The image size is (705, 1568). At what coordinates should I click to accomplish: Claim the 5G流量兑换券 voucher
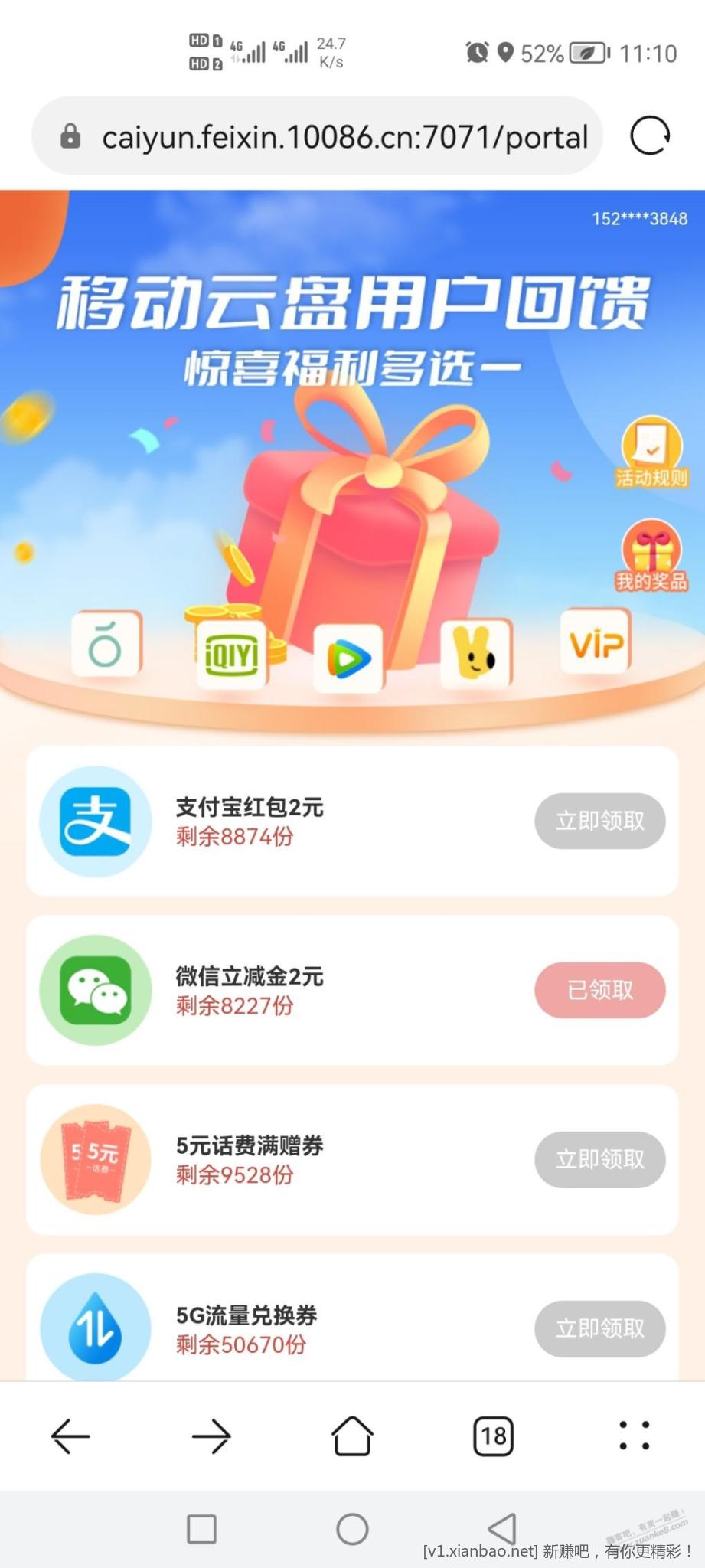point(599,1328)
